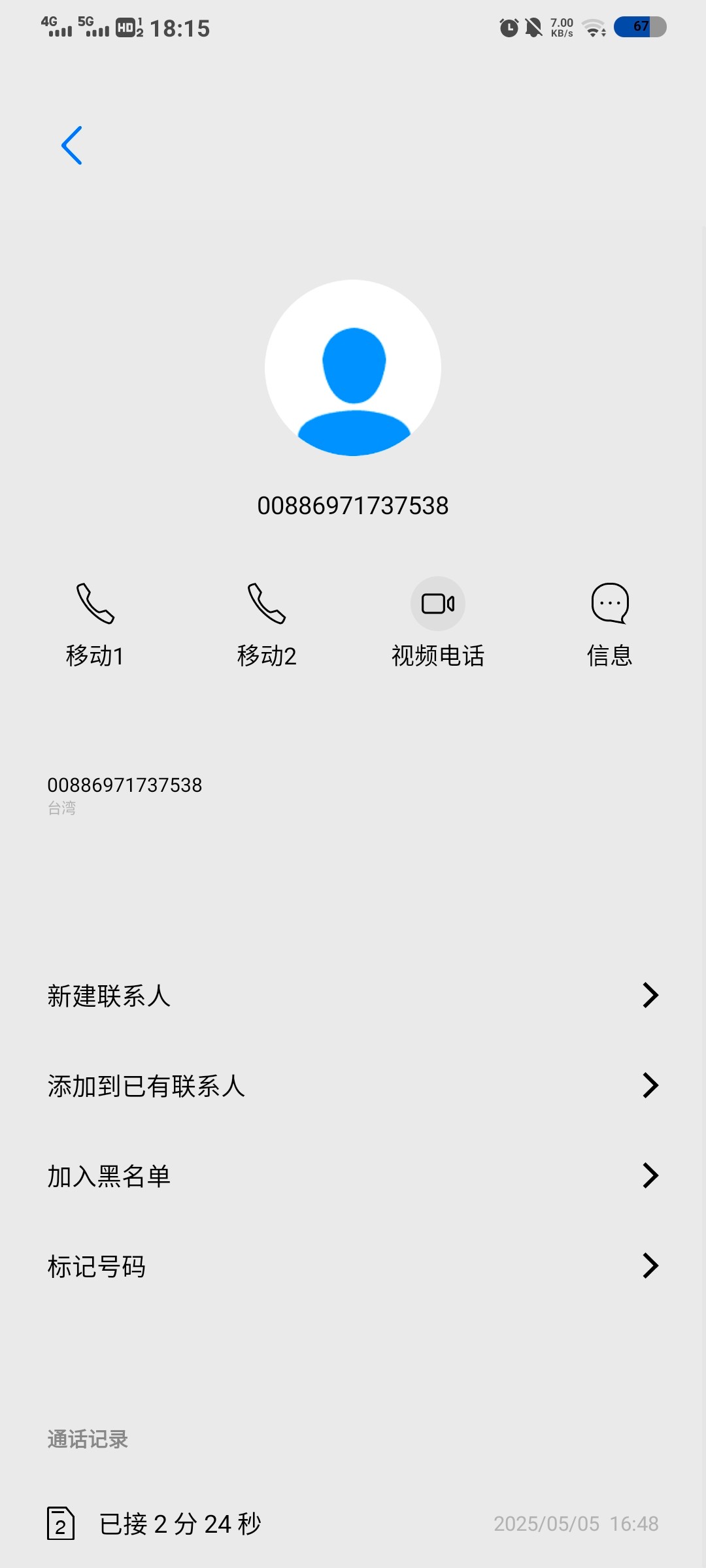Open 新建联系人 to create a contact
706x1568 pixels.
click(353, 996)
